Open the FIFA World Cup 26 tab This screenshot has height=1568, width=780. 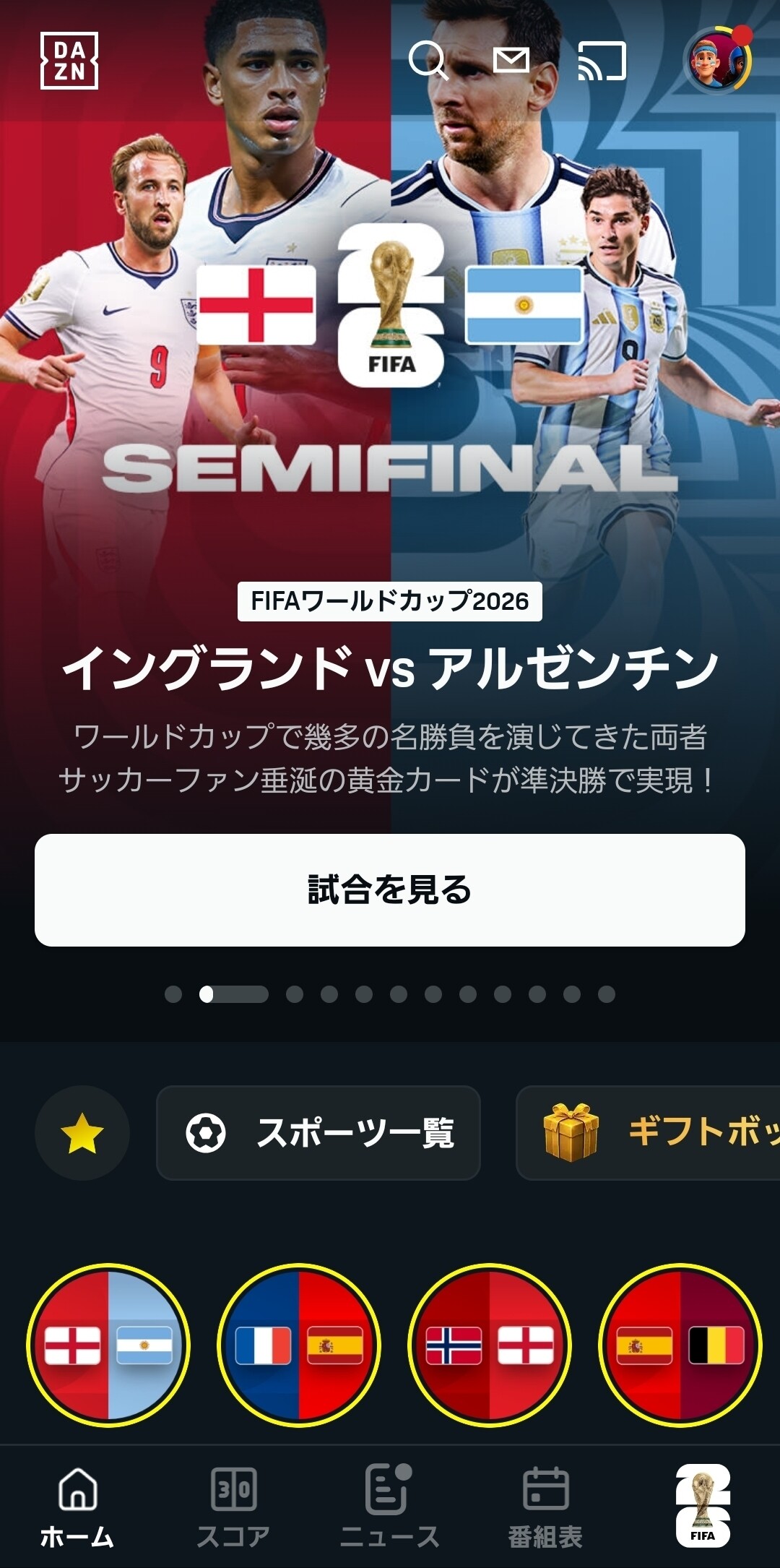[703, 1506]
